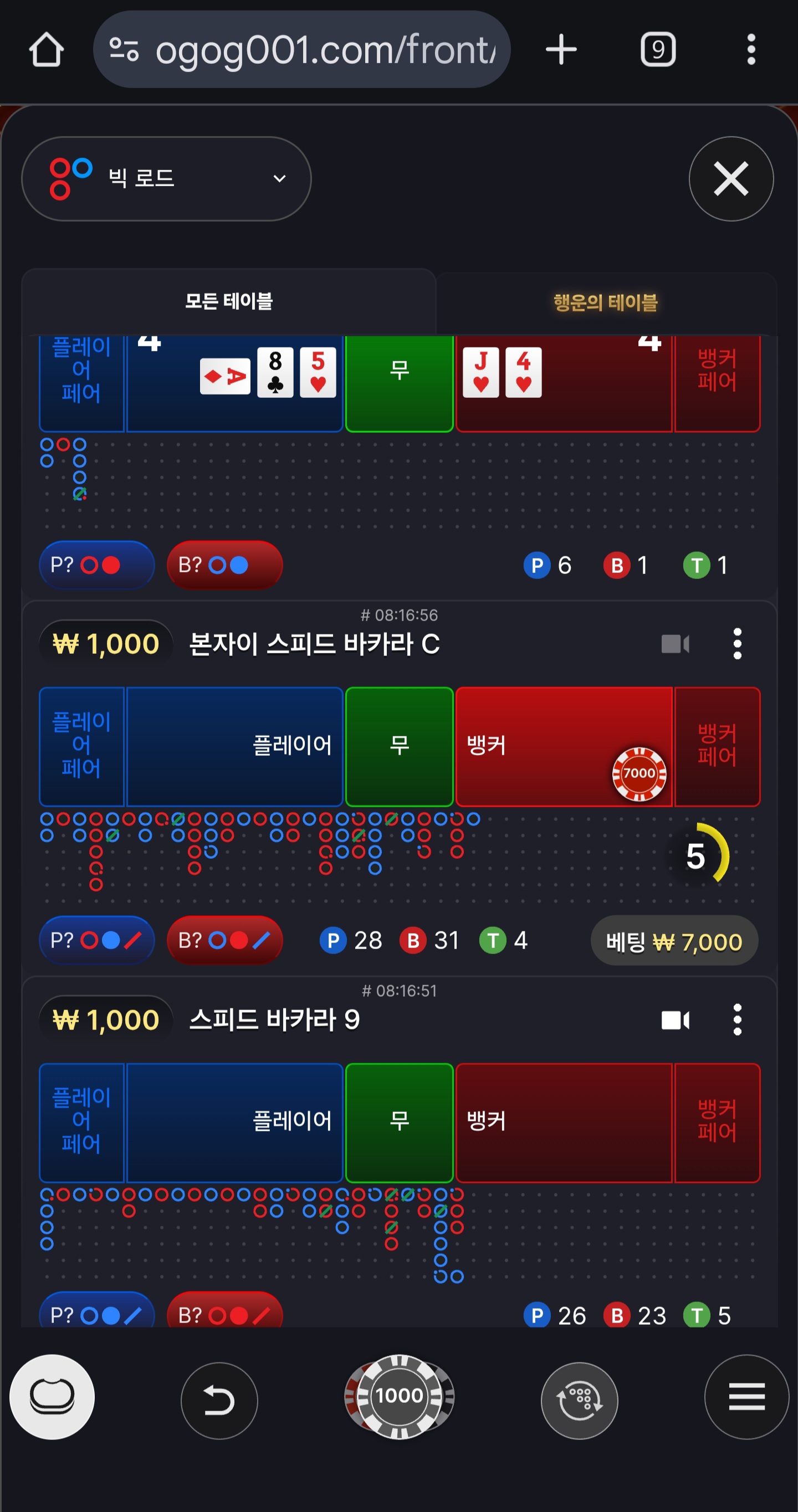Viewport: 798px width, 1512px height.
Task: Bet 플레이어 페어 in 본자이 스피드 바카라 C
Action: pyautogui.click(x=81, y=746)
